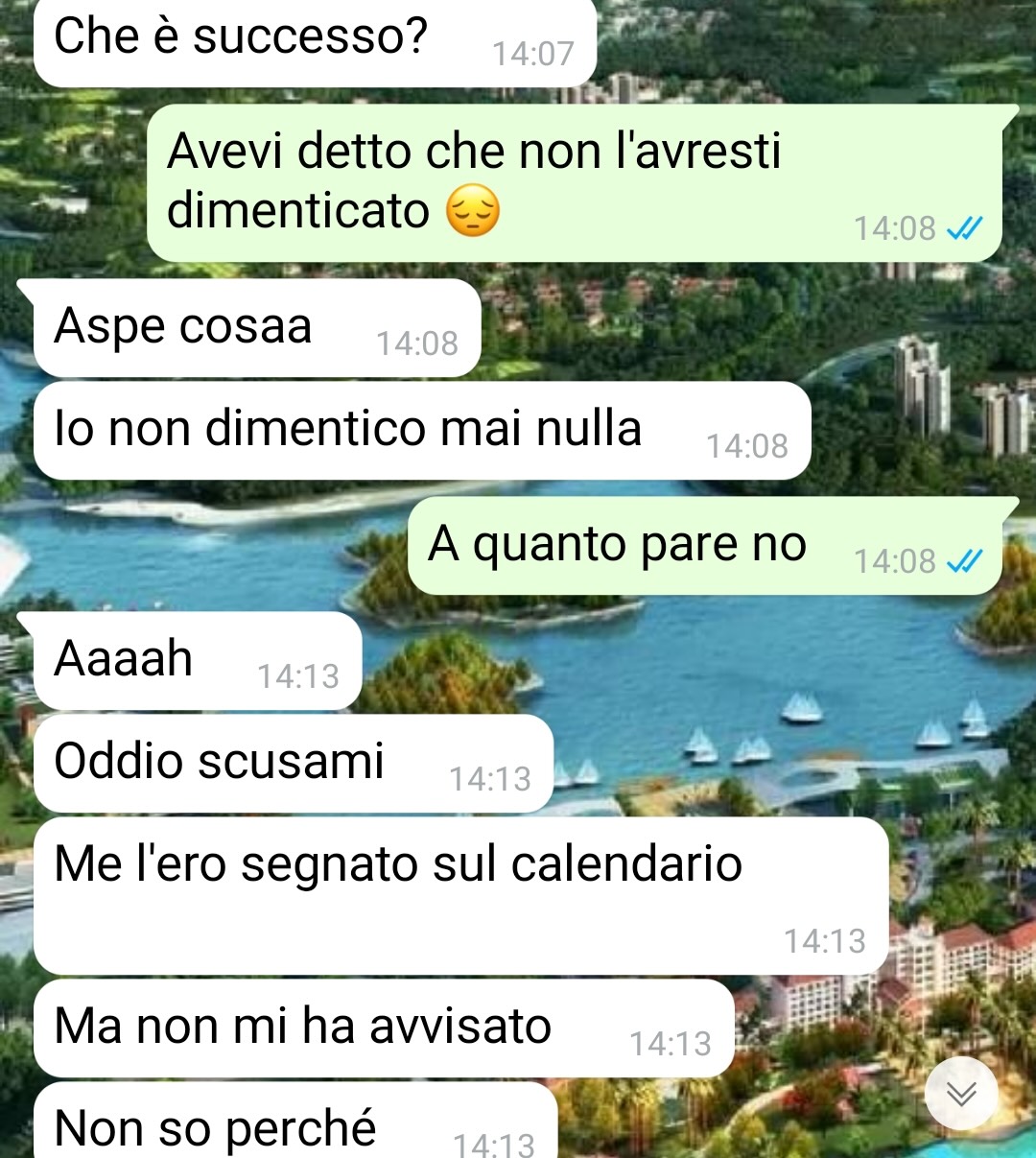Jump to the latest messages with the down arrow
The width and height of the screenshot is (1036, 1158).
[961, 1093]
